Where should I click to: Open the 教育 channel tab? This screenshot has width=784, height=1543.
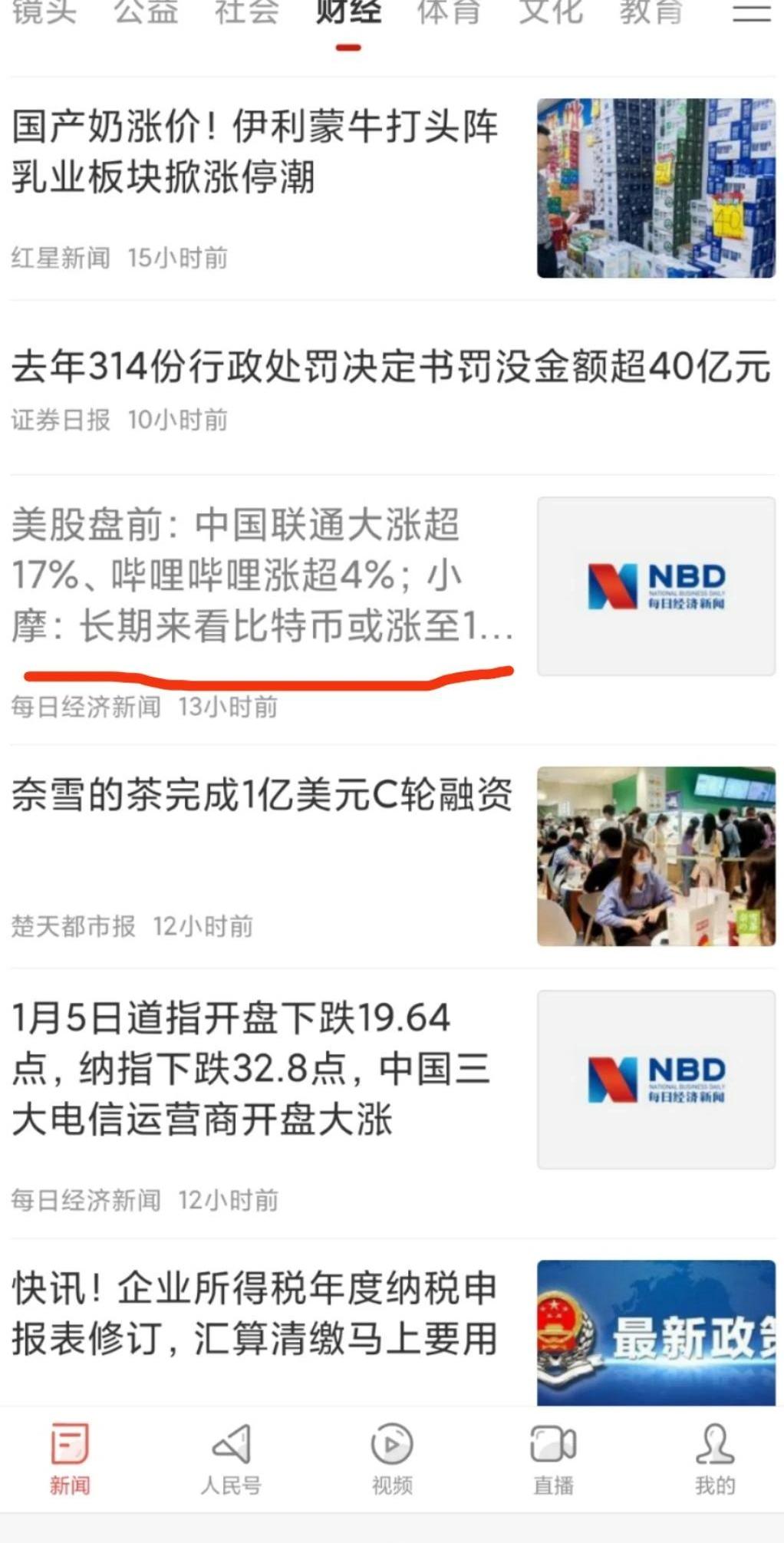(651, 12)
